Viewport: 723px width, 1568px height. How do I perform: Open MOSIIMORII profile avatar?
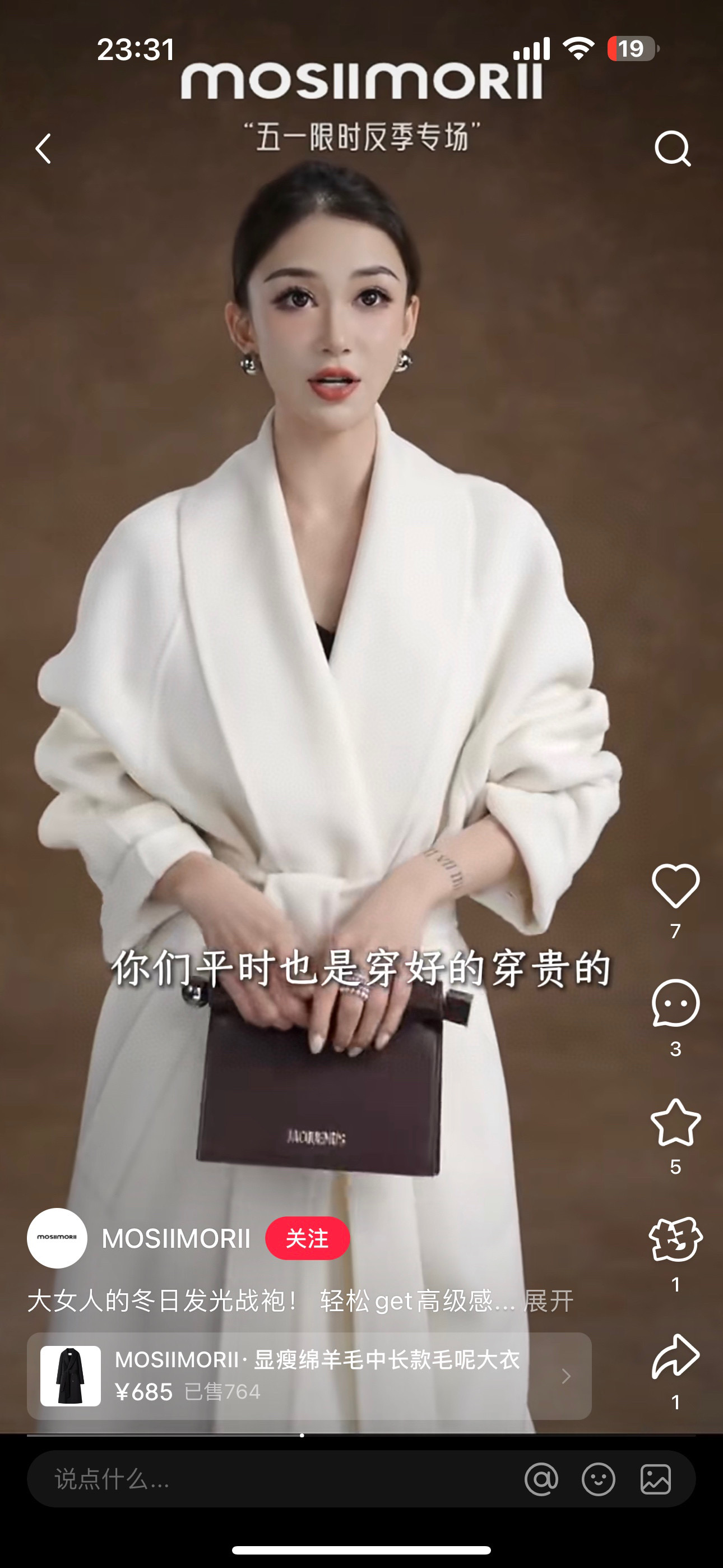[x=57, y=1238]
